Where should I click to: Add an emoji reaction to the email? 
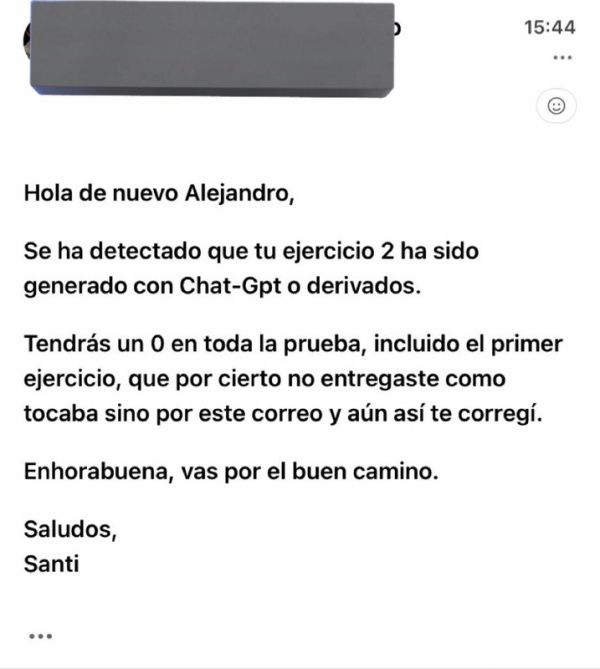tap(556, 105)
